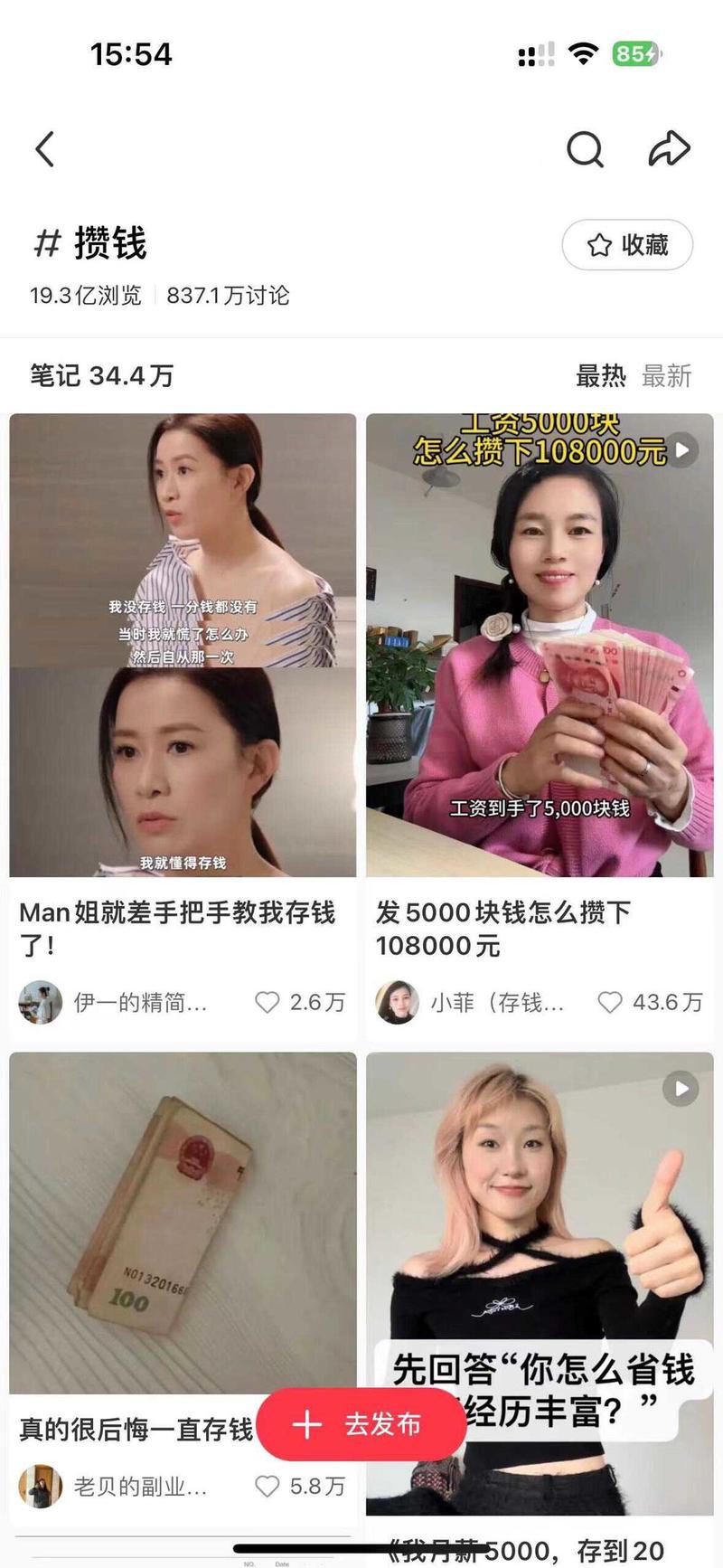
Task: Open the note 'Man姐就差手把手教我存钱了'
Action: 183,644
